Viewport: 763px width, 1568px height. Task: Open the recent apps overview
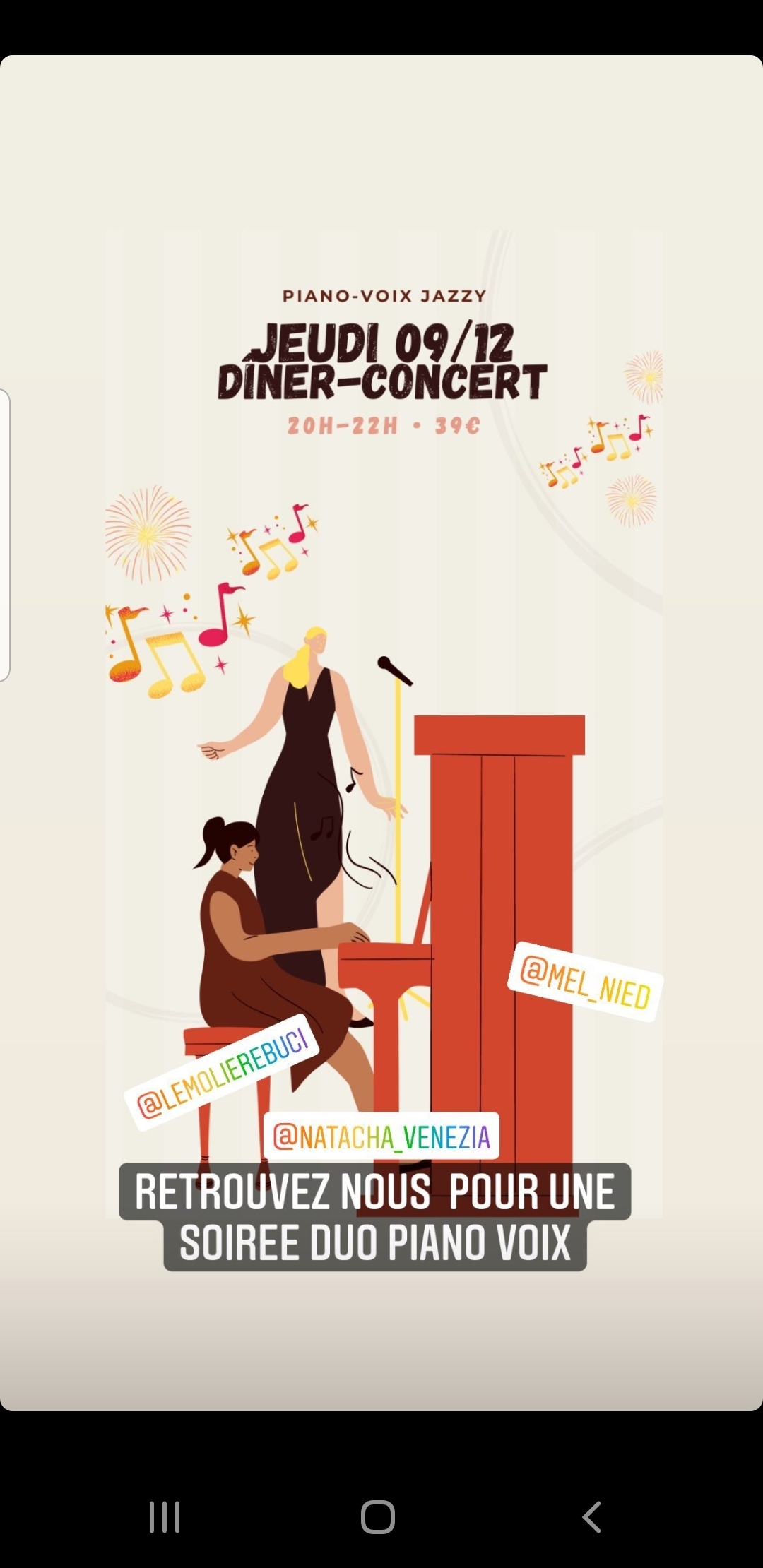coord(165,1516)
